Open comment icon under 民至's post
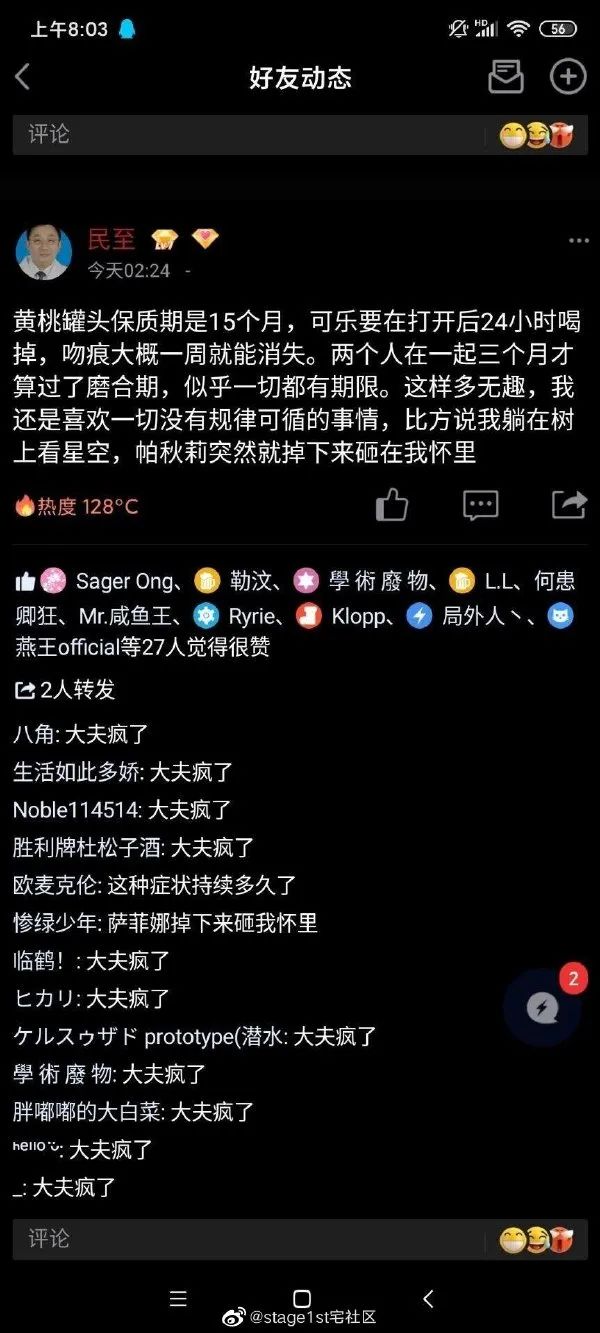 pos(481,505)
